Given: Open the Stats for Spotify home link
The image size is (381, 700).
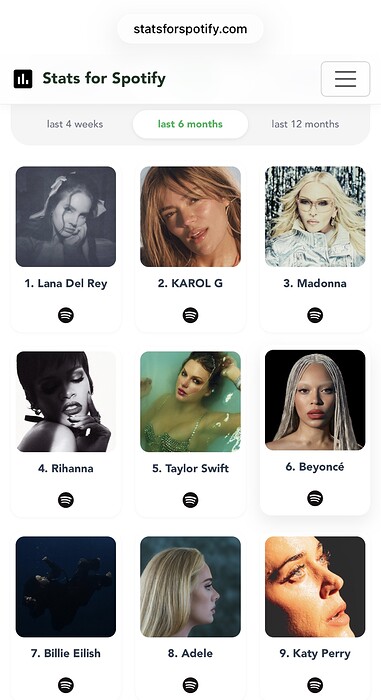Looking at the screenshot, I should tap(90, 79).
